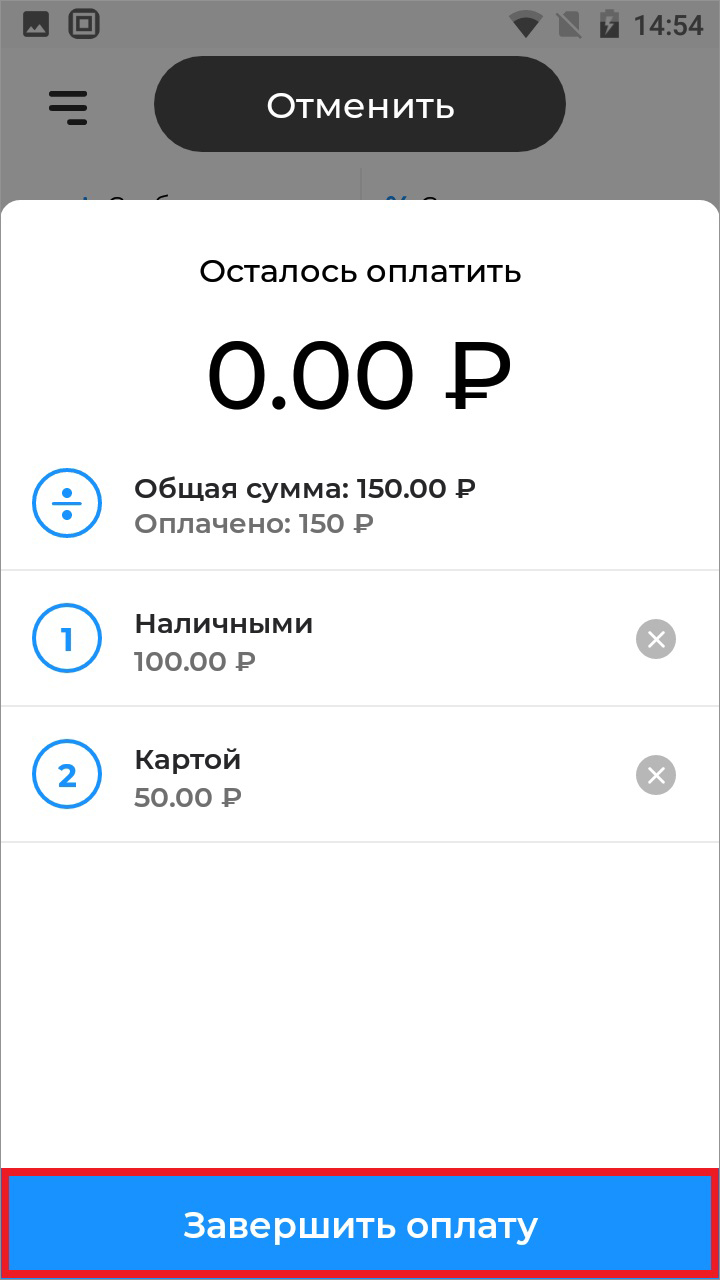Tap the 0.00 ₽ remaining amount
Screen dimensions: 720x1280
click(360, 375)
